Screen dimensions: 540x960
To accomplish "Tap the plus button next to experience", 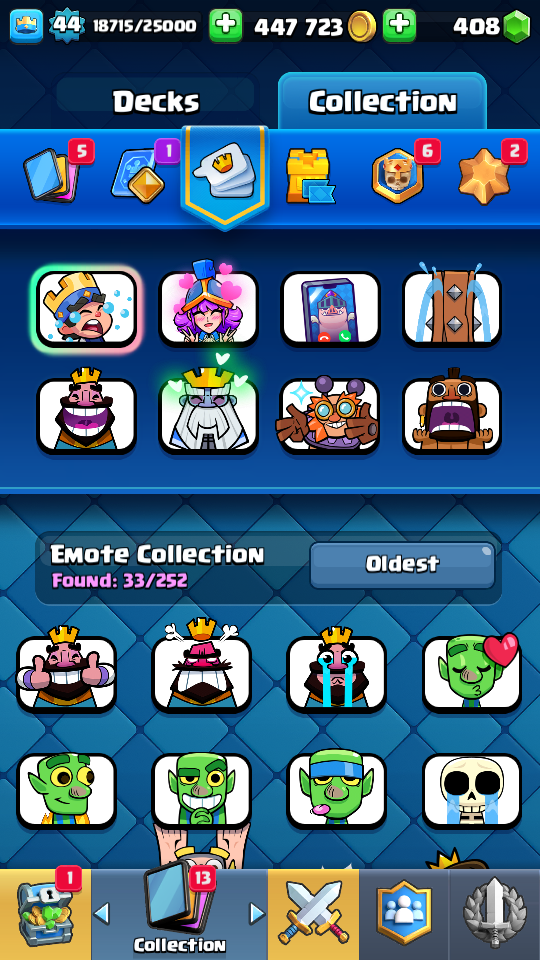I will [x=225, y=26].
